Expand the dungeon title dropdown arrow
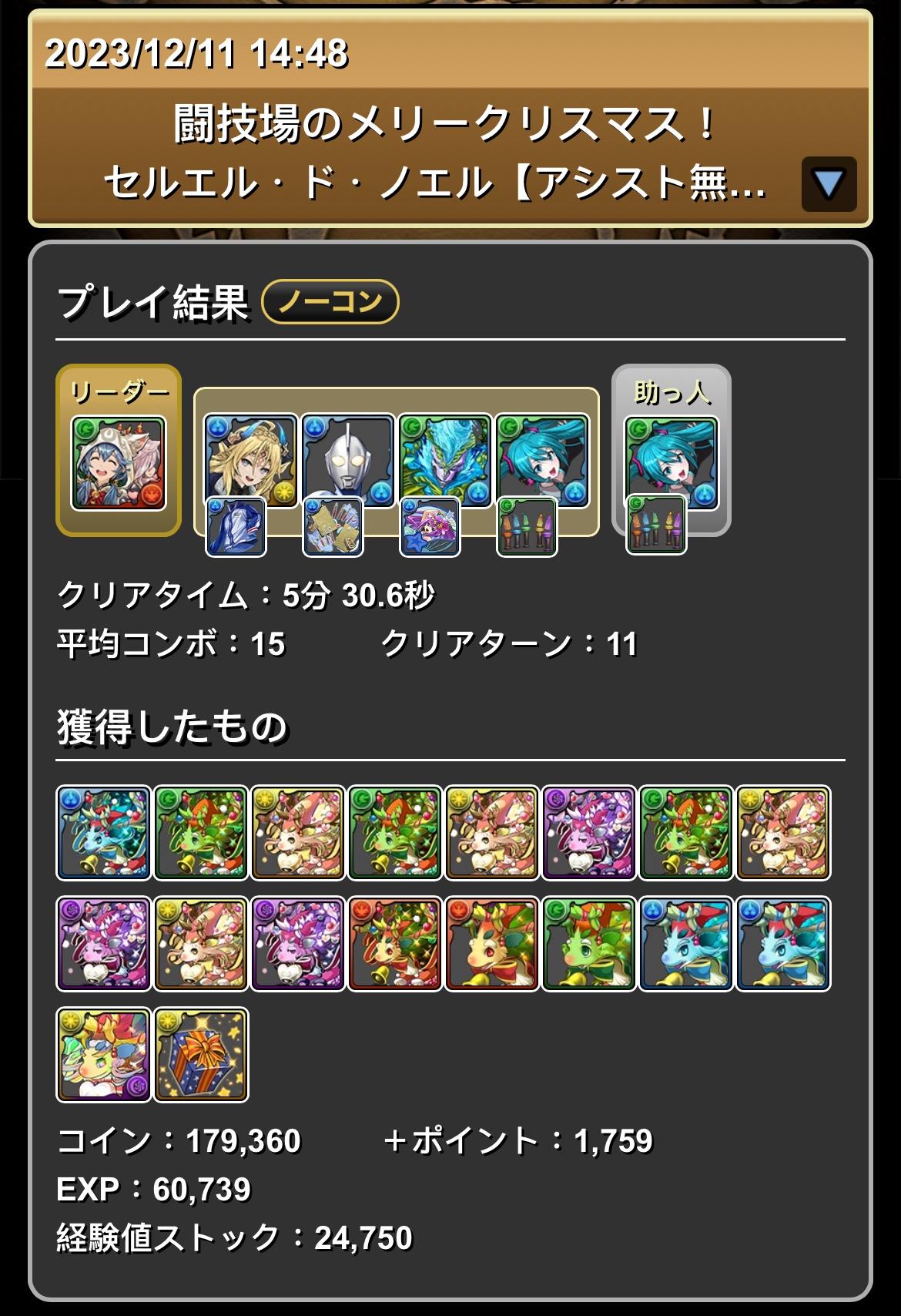The height and width of the screenshot is (1316, 901). click(829, 184)
